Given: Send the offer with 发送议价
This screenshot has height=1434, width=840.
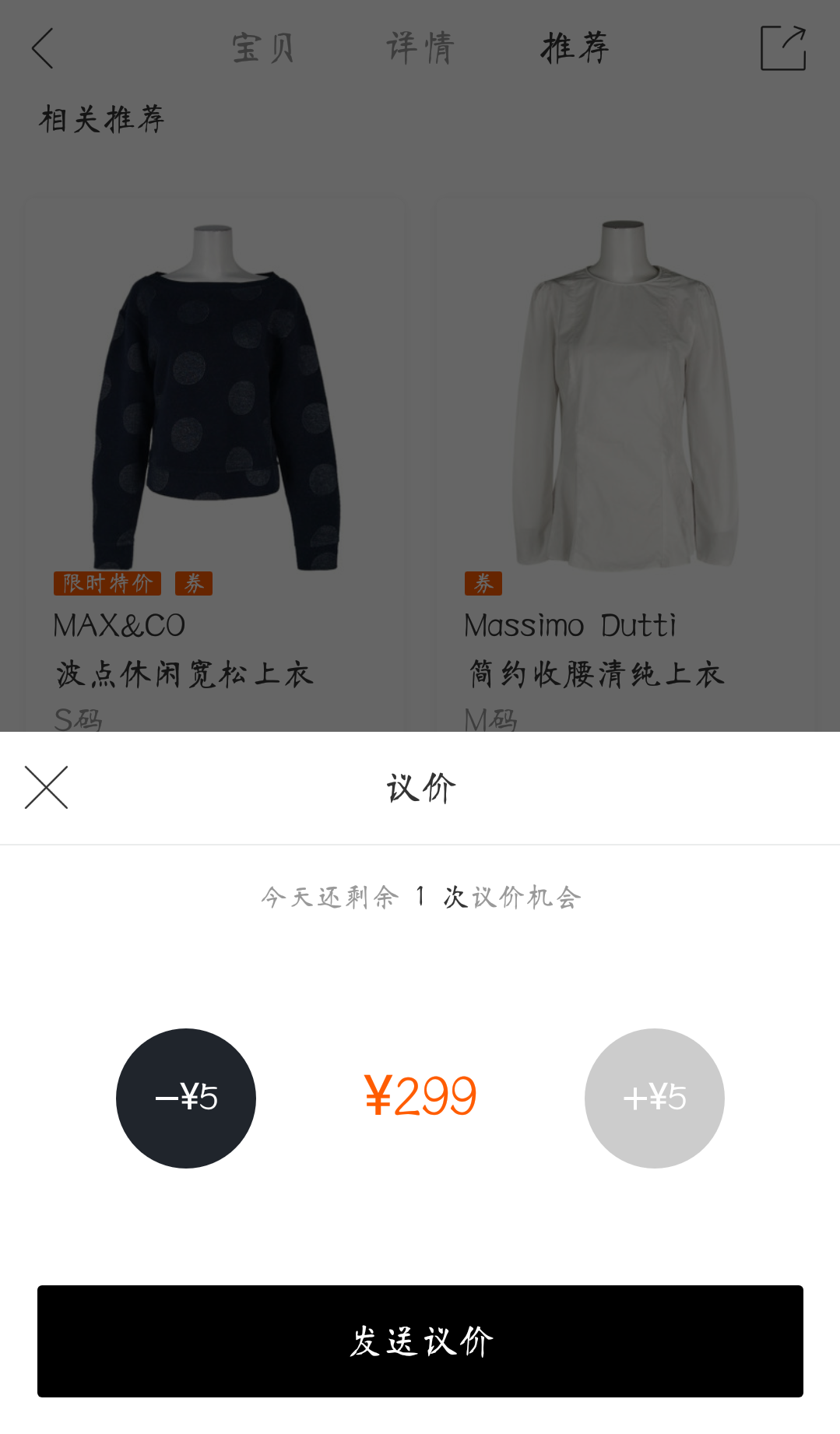Looking at the screenshot, I should tap(420, 1341).
